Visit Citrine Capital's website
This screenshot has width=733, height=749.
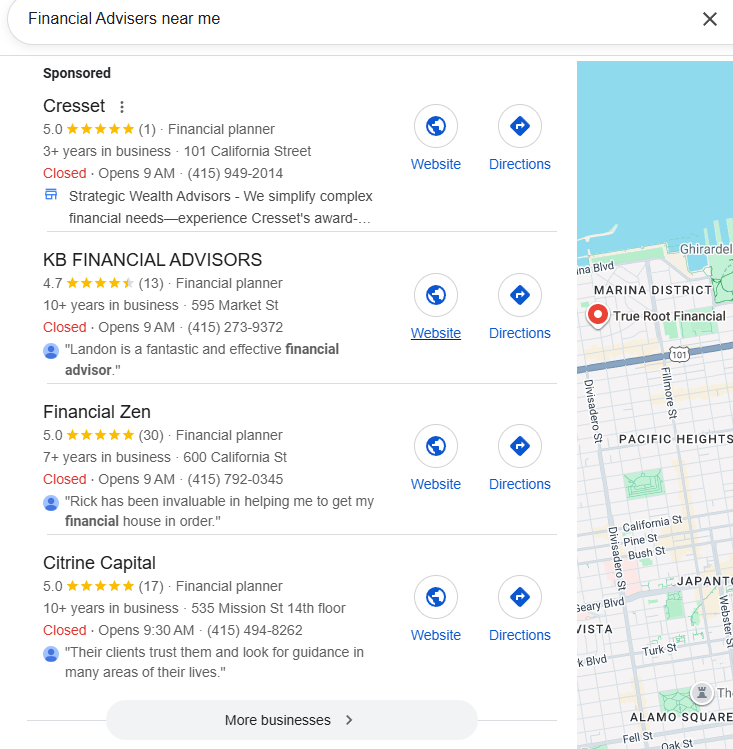click(x=436, y=598)
